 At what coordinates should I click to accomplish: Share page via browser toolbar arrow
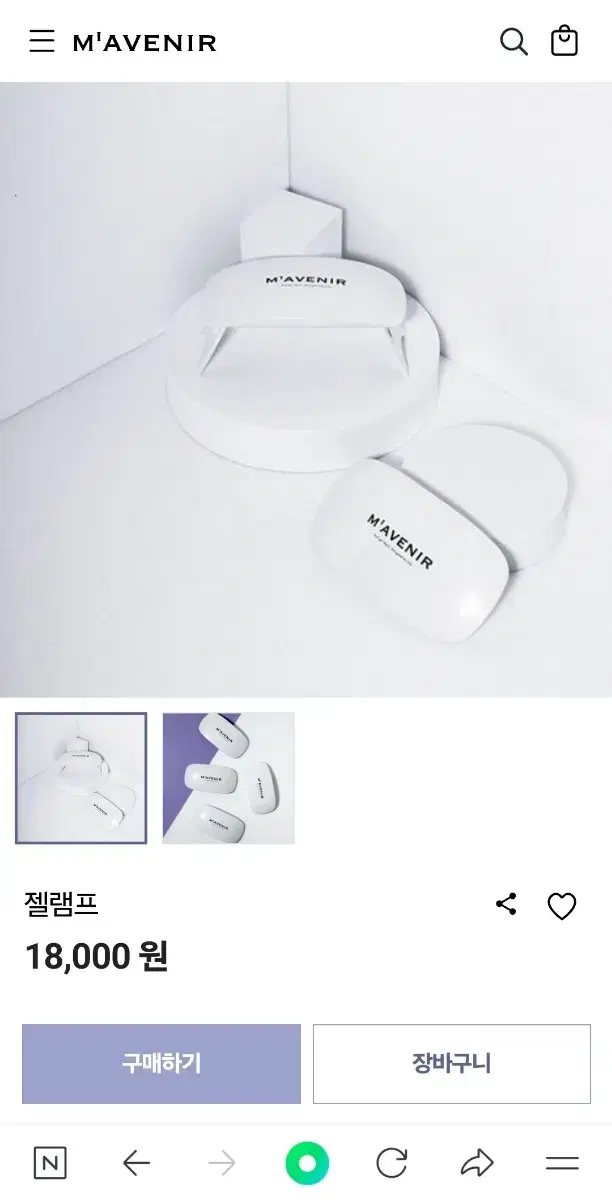tap(477, 1163)
